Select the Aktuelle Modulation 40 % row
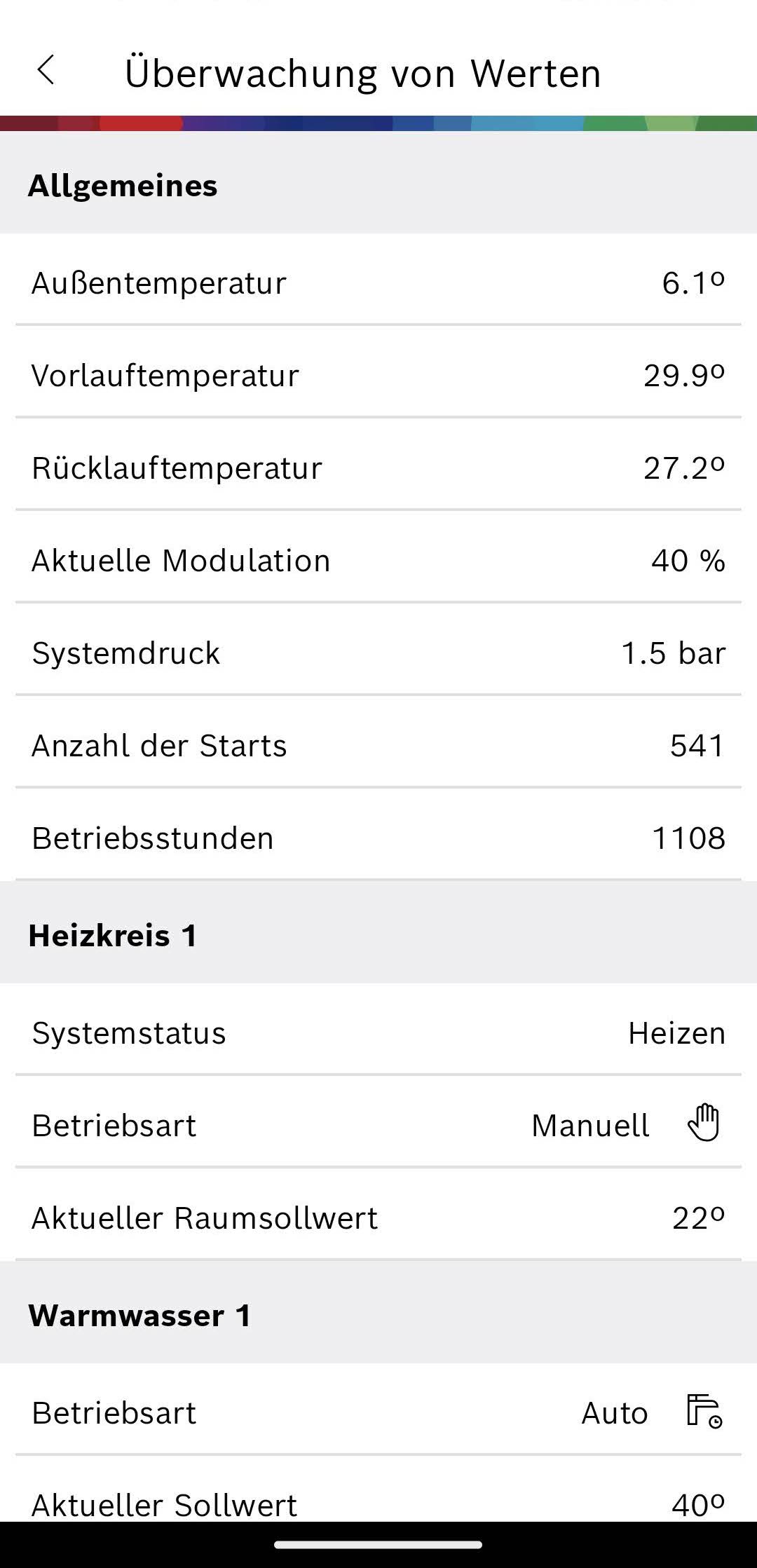The image size is (757, 1568). [x=378, y=560]
